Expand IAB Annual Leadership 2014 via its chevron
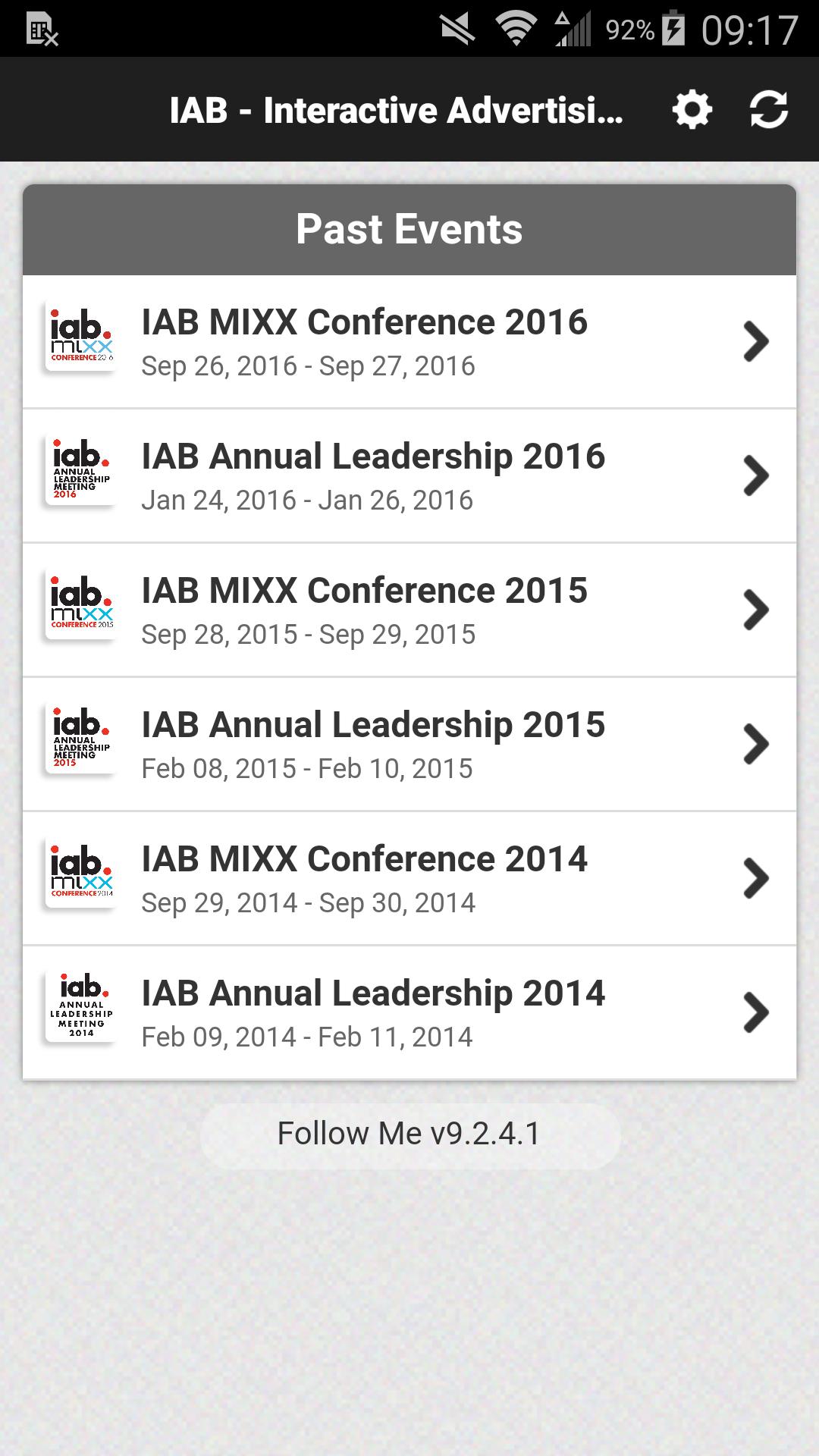The image size is (819, 1456). click(755, 1012)
